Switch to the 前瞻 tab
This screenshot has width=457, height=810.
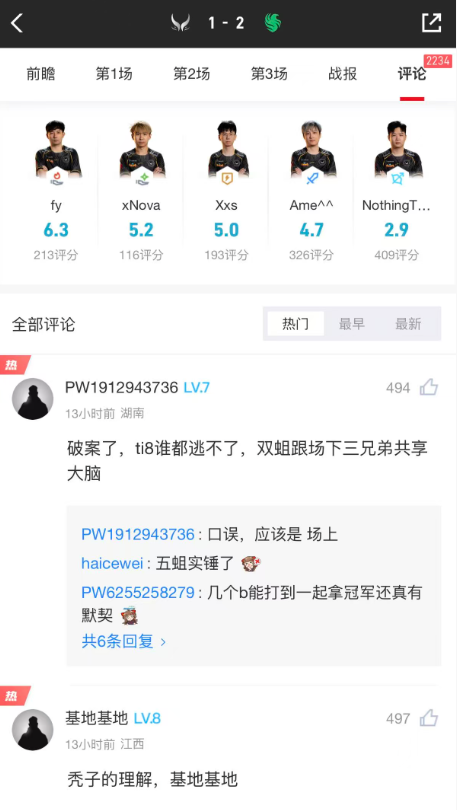coord(41,74)
